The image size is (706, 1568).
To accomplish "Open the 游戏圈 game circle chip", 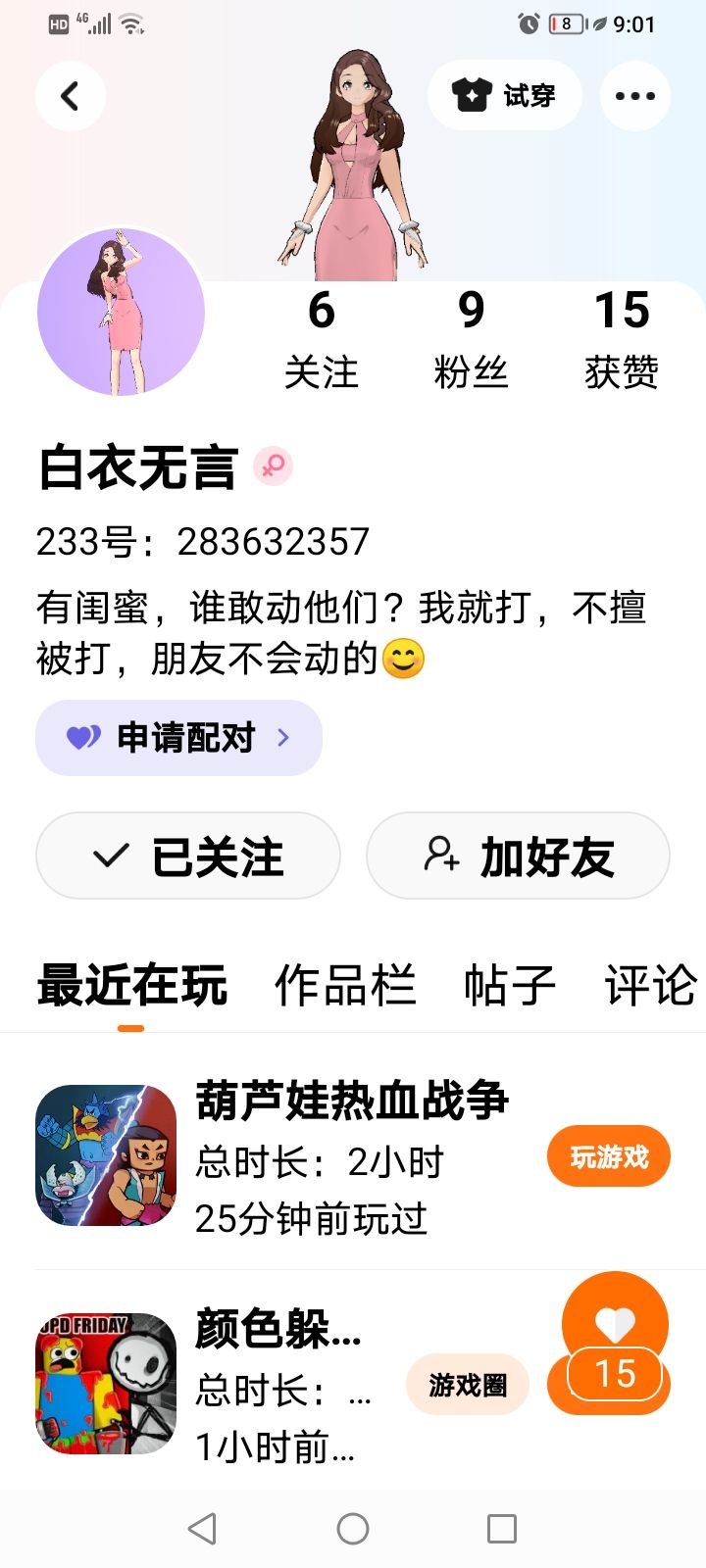I will click(468, 1385).
